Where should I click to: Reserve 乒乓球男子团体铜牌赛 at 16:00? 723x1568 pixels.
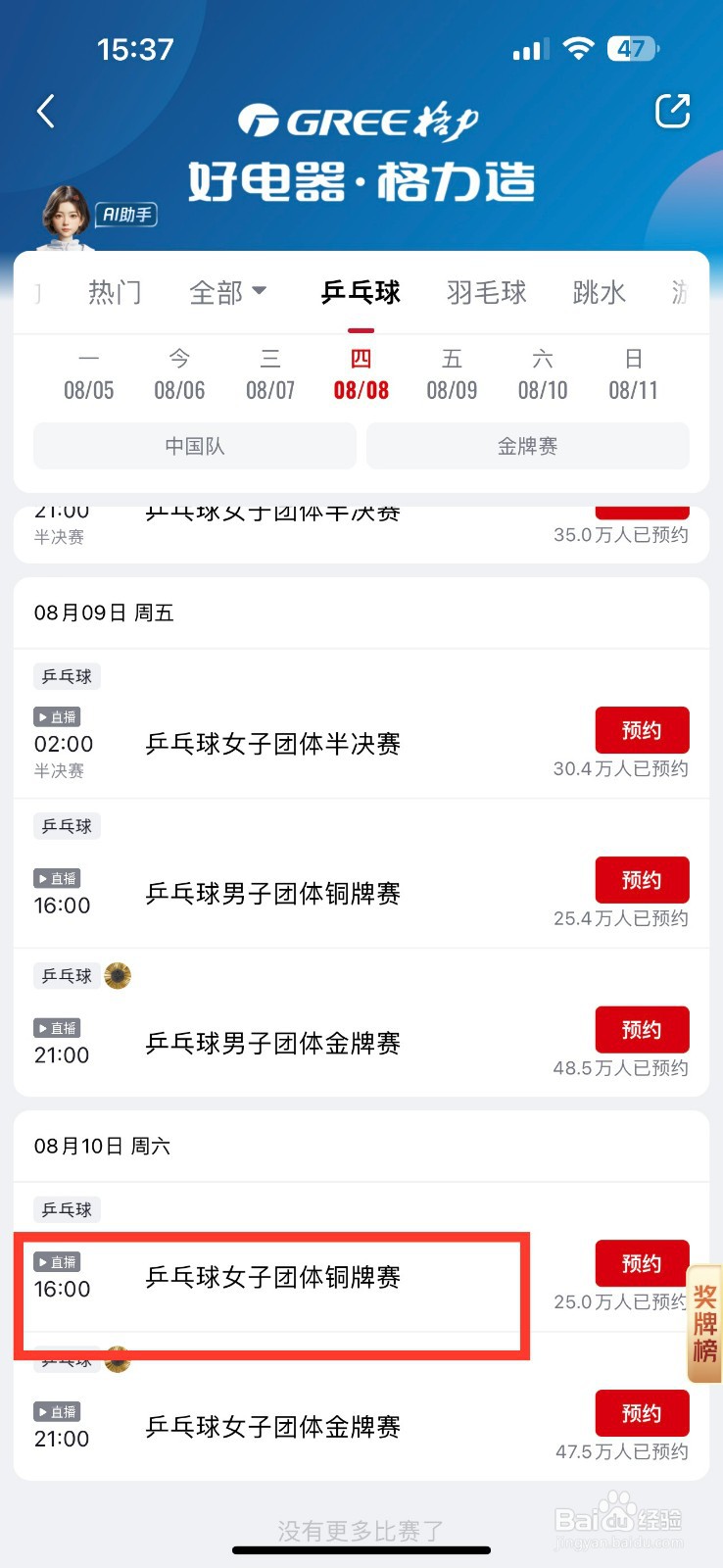coord(642,880)
